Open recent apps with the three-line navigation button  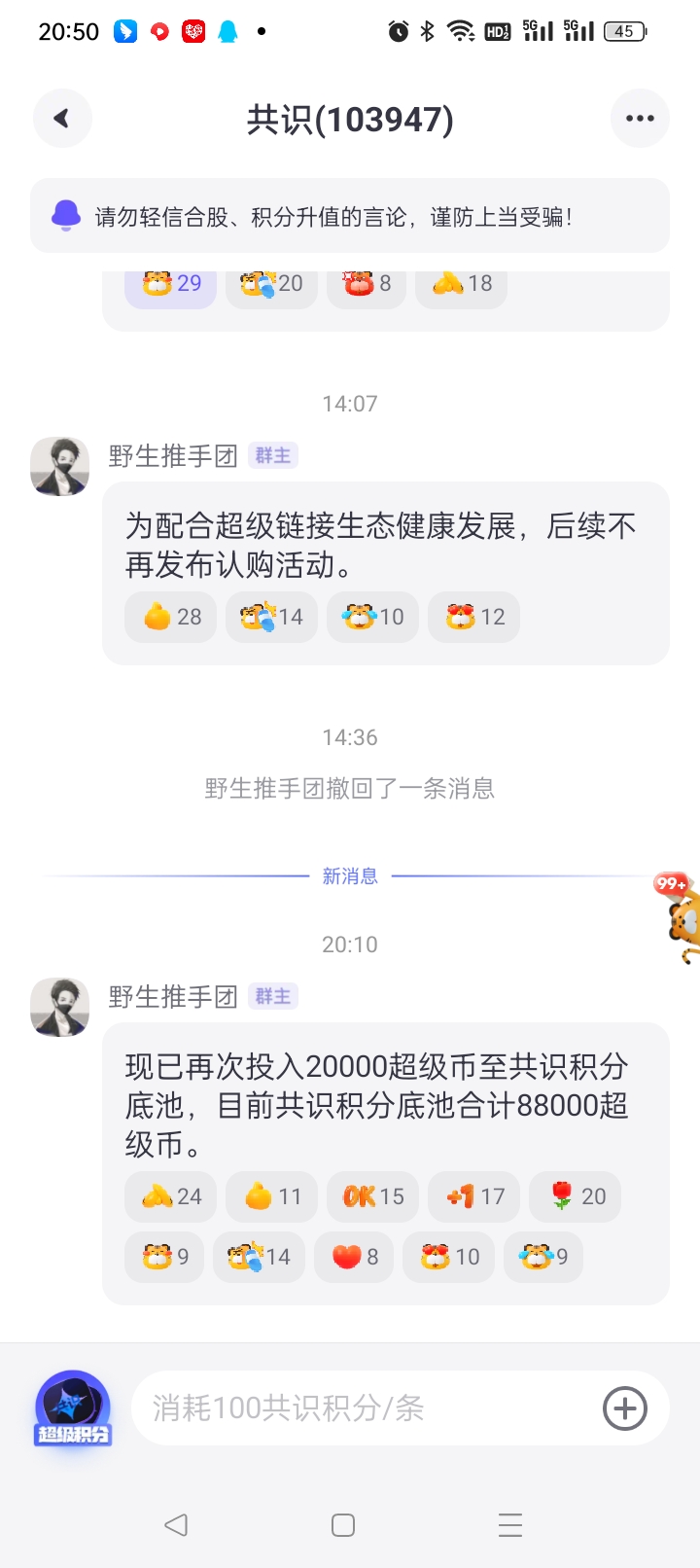tap(510, 1525)
